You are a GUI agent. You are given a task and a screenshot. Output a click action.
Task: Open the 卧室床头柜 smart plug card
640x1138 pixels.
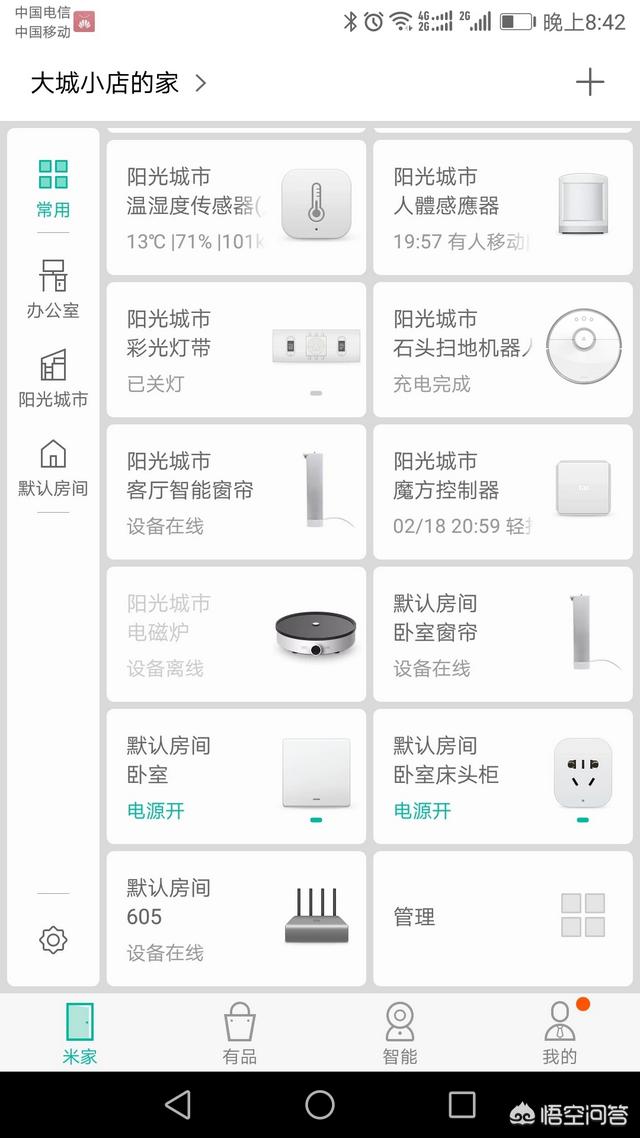pos(502,775)
